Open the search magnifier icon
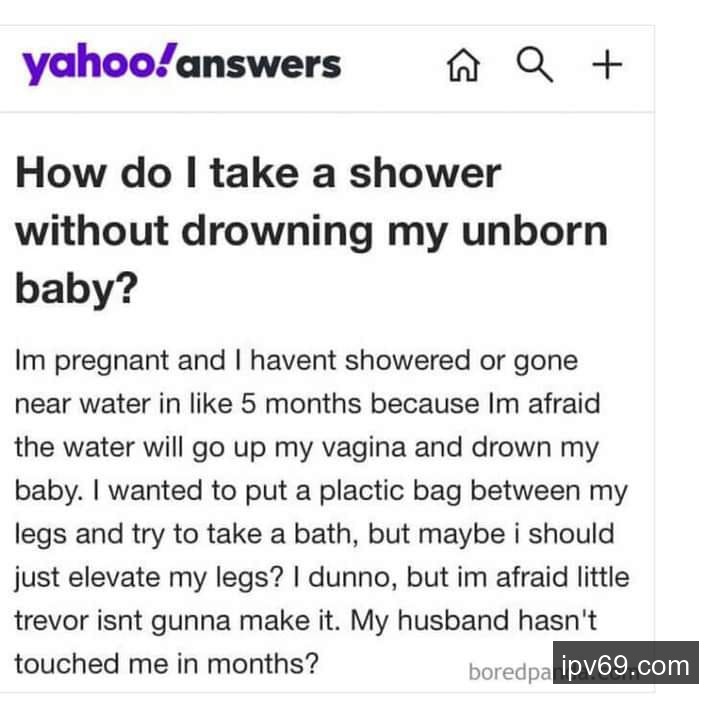The image size is (720, 705). click(535, 65)
